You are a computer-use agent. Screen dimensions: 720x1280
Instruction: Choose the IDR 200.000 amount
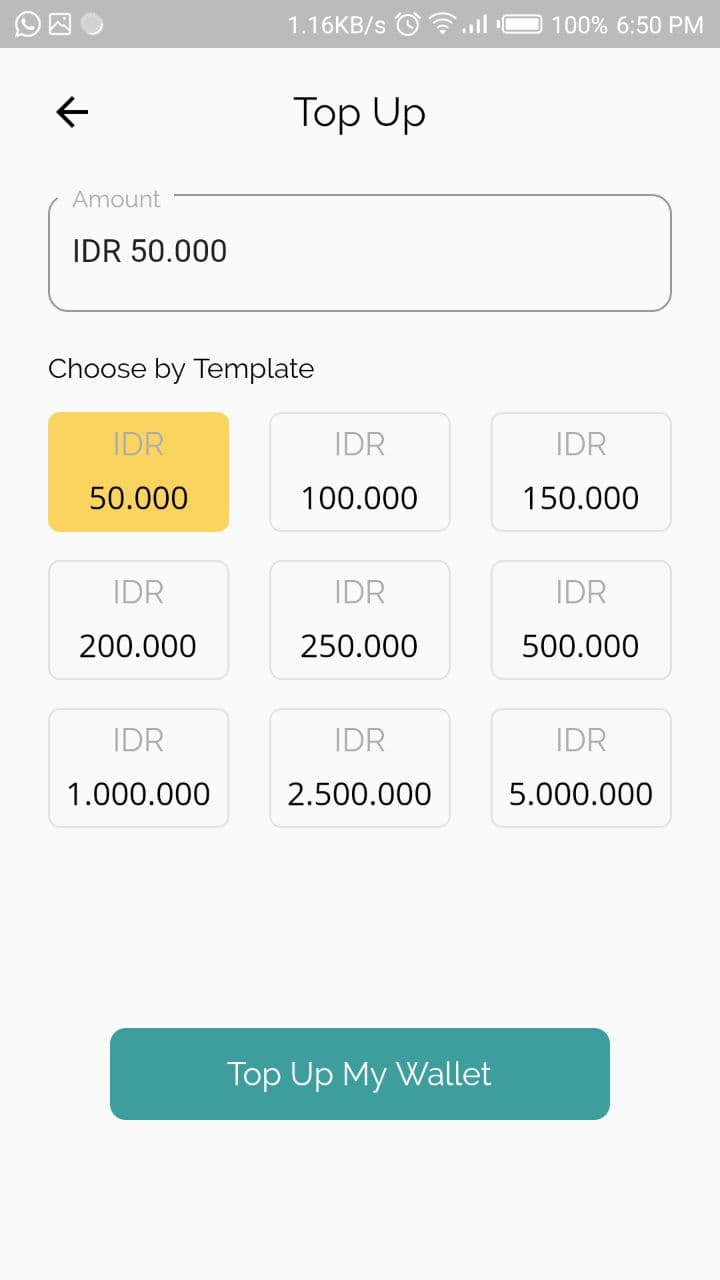tap(138, 619)
